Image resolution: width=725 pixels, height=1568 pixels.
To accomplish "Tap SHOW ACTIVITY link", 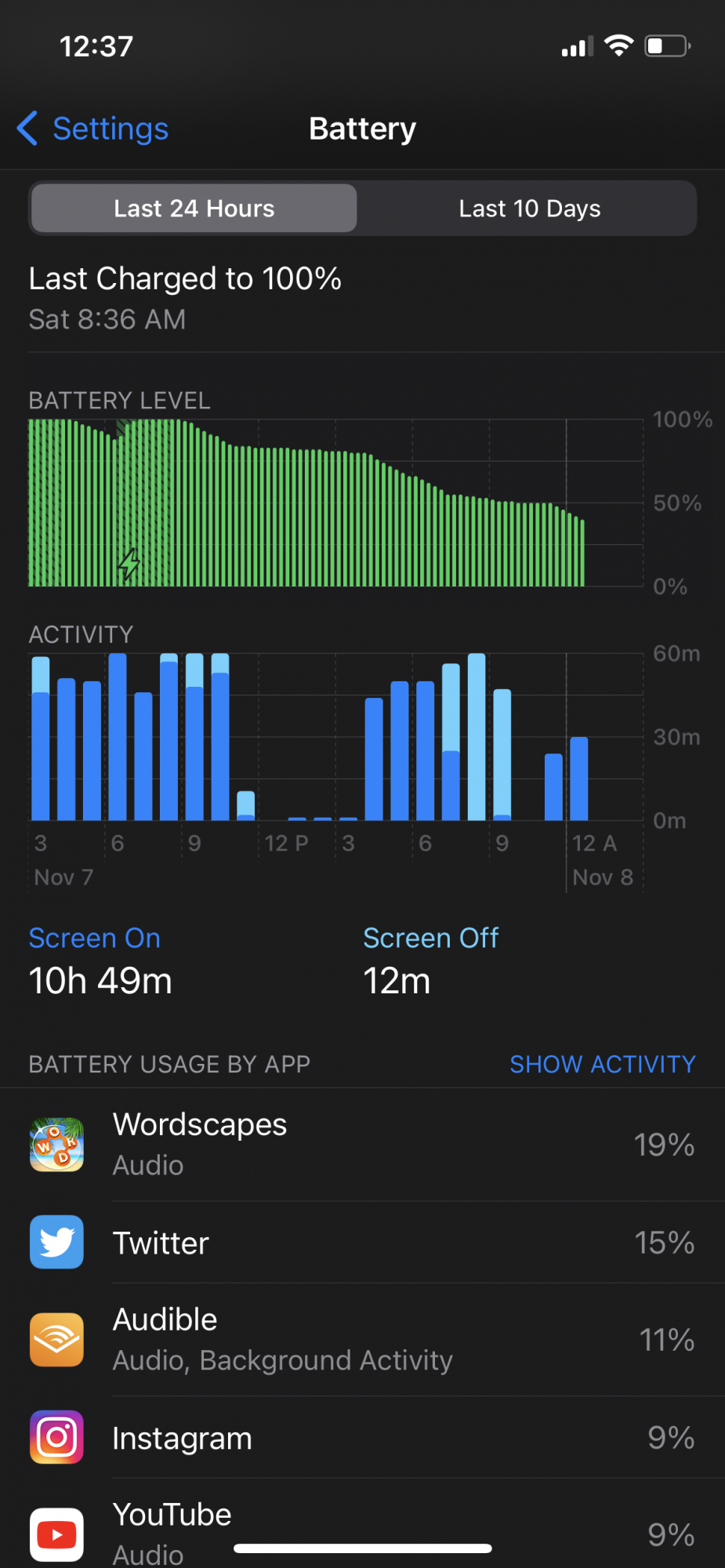I will (602, 1064).
